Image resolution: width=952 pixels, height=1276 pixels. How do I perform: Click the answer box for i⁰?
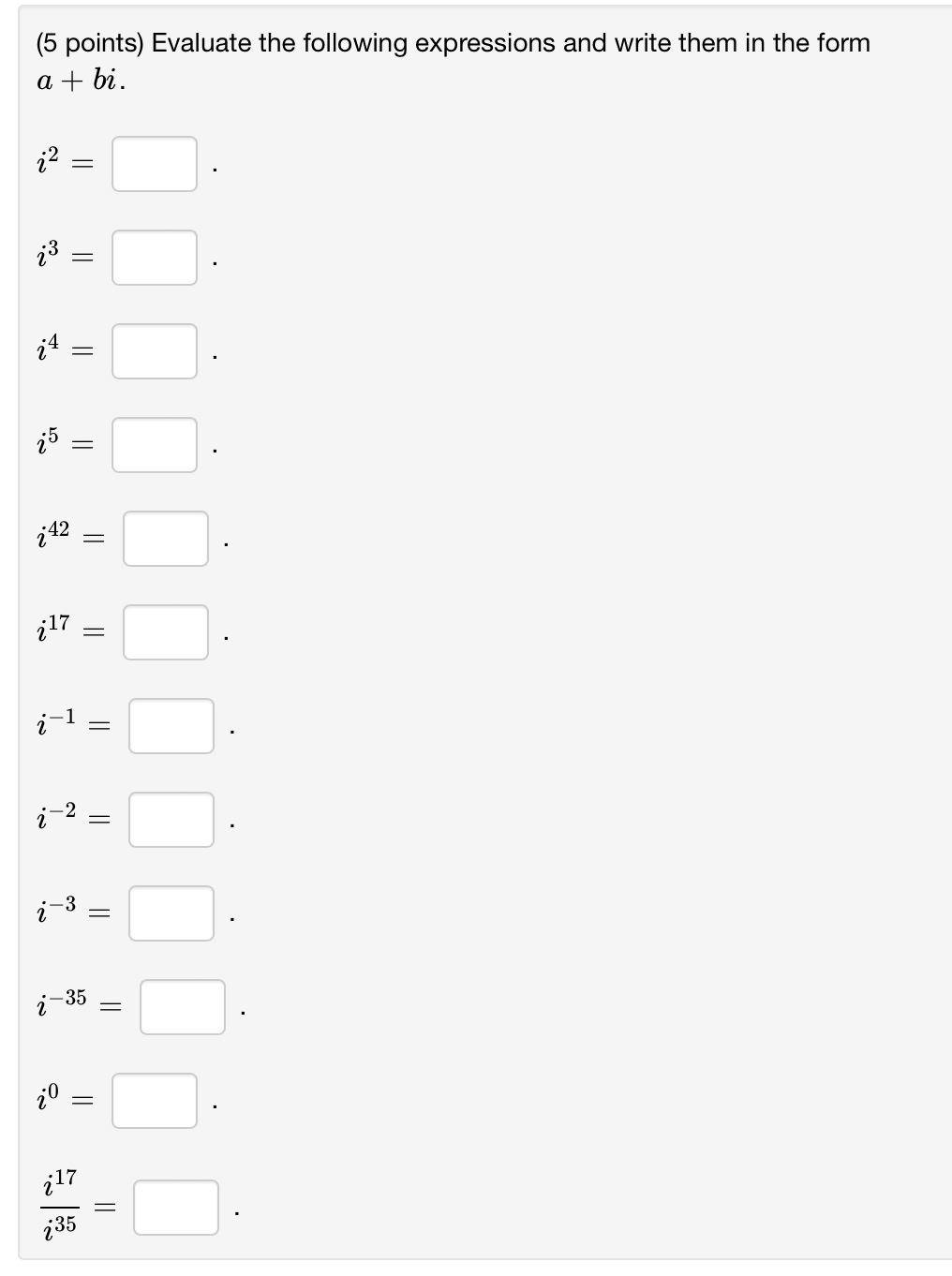coord(155,1102)
